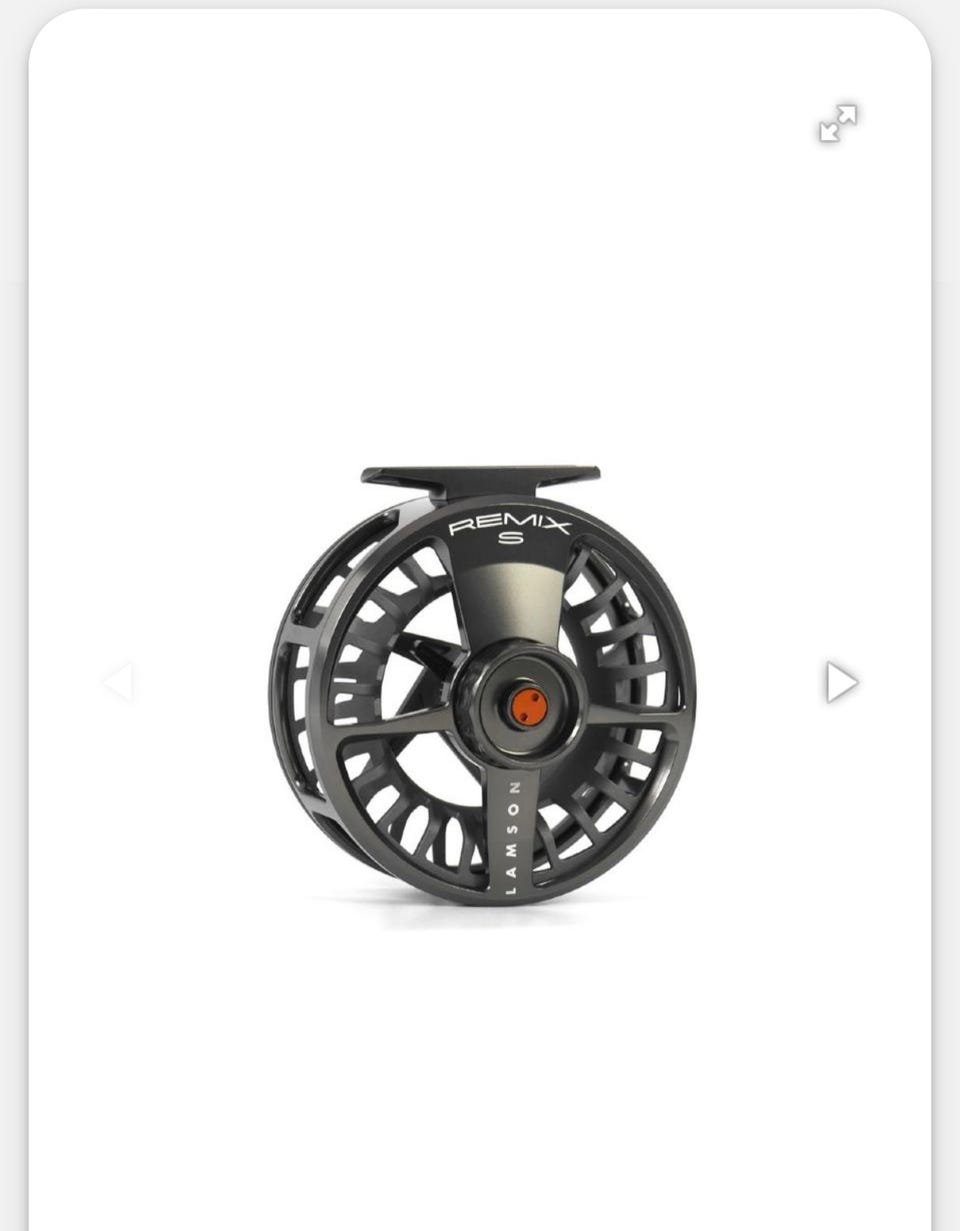
Task: Open the Remix S reel photo
Action: (x=481, y=685)
